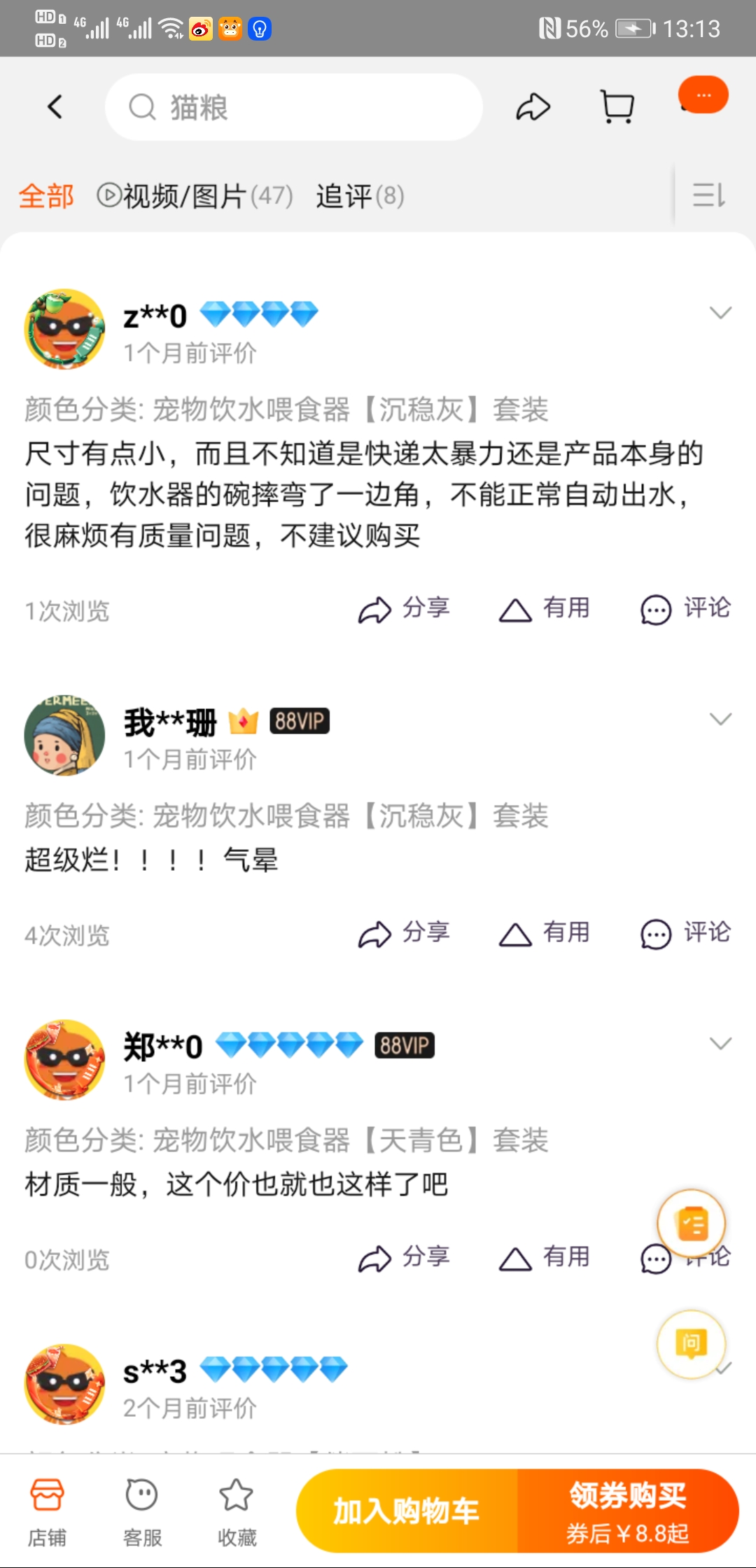
Task: Mark 我**珊's review as 有用
Action: (x=545, y=933)
